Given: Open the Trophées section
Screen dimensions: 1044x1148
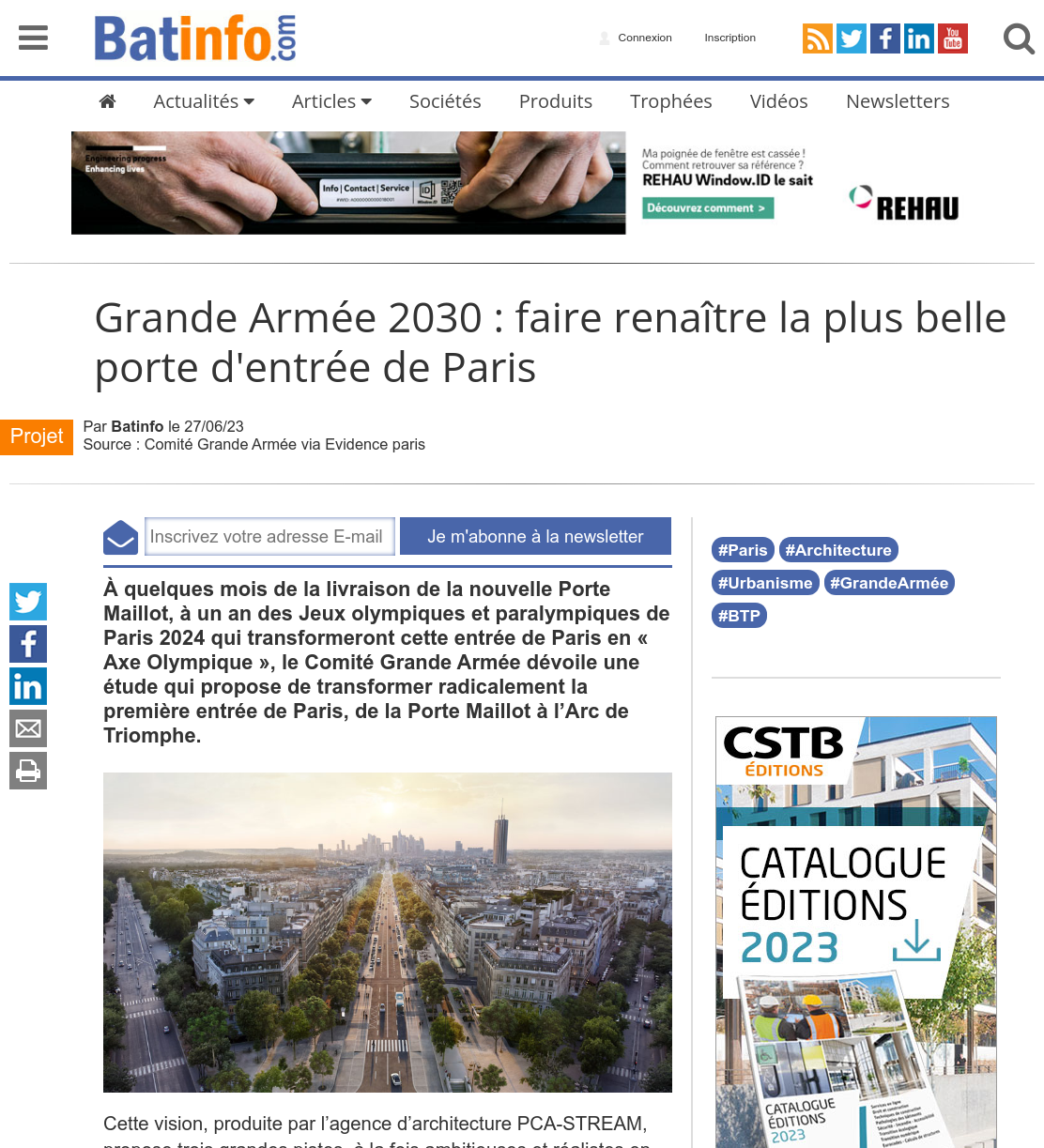Looking at the screenshot, I should click(670, 101).
